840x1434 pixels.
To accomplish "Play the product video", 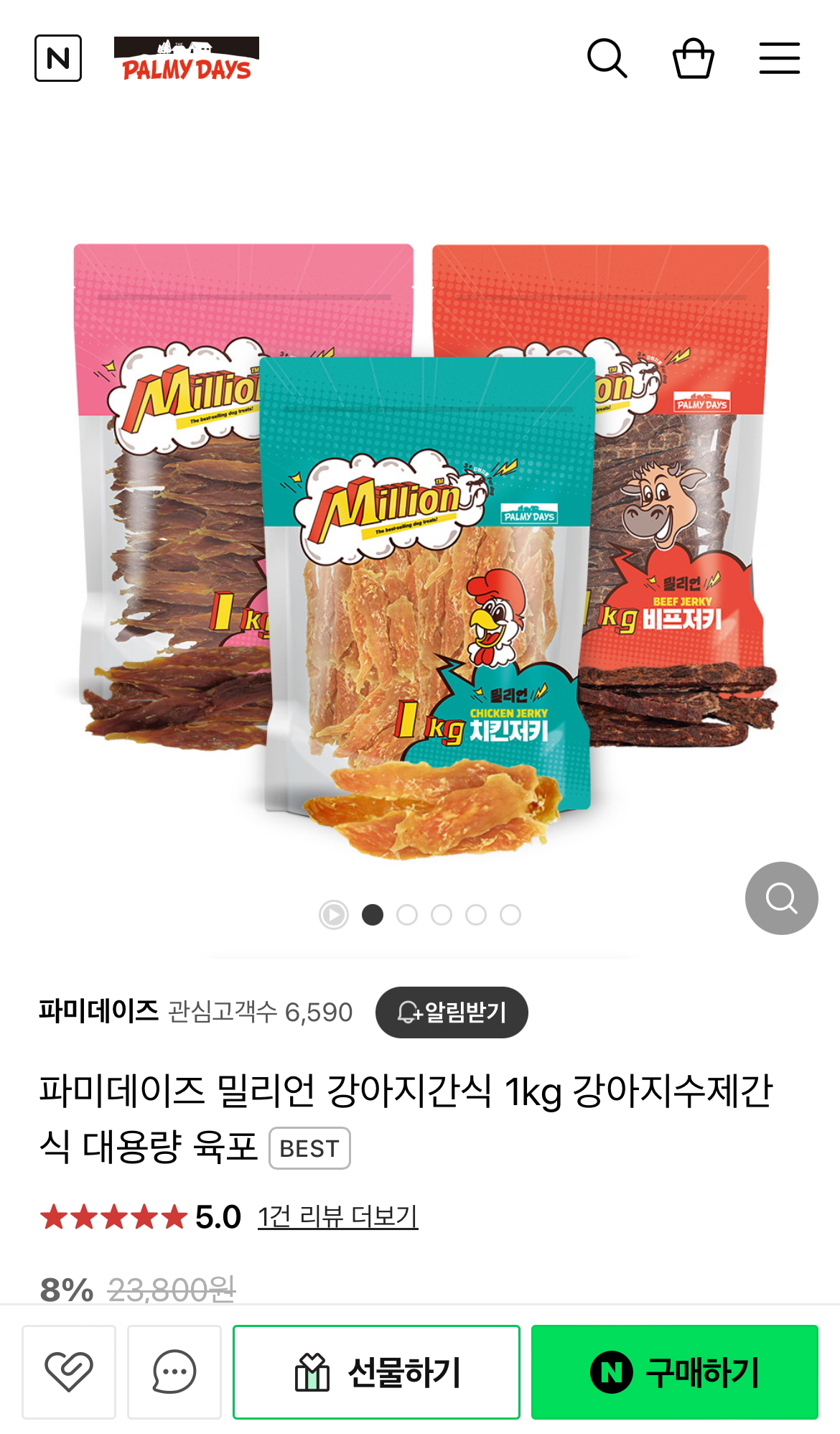I will tap(332, 915).
